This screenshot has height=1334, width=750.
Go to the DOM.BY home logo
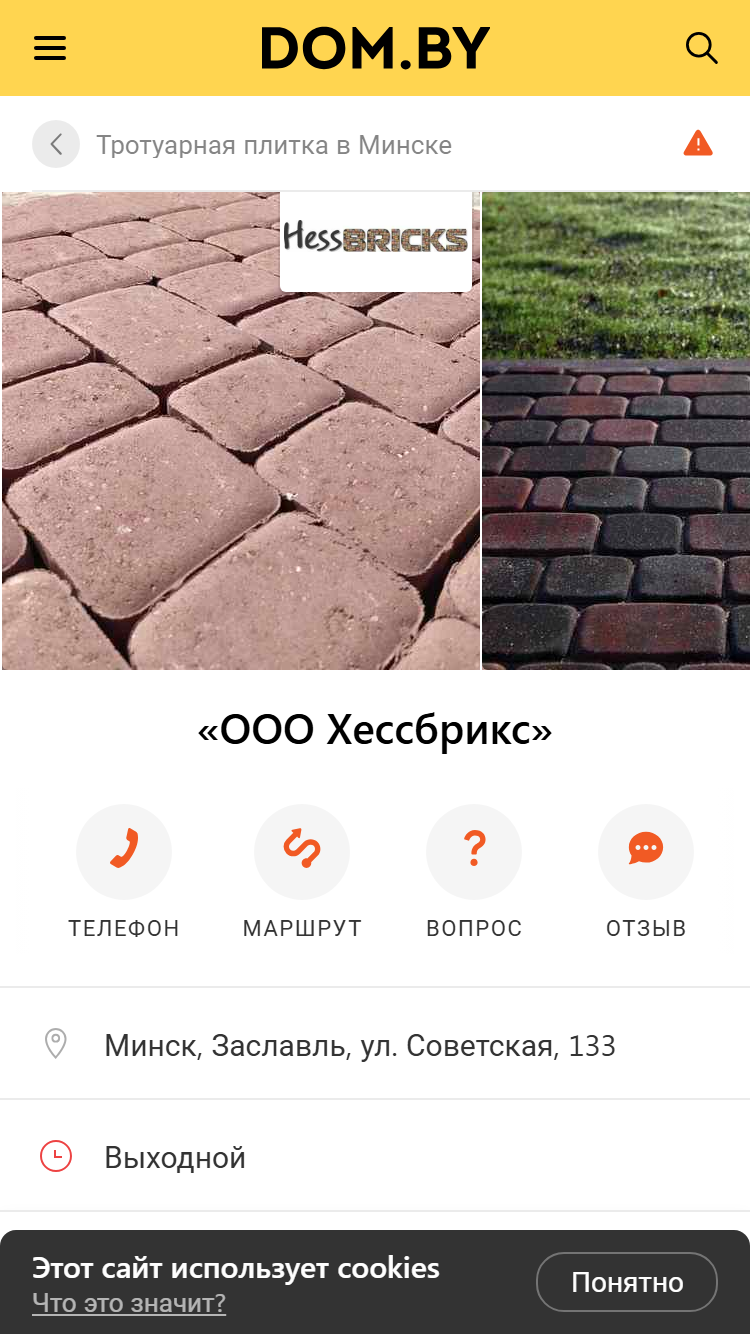375,48
